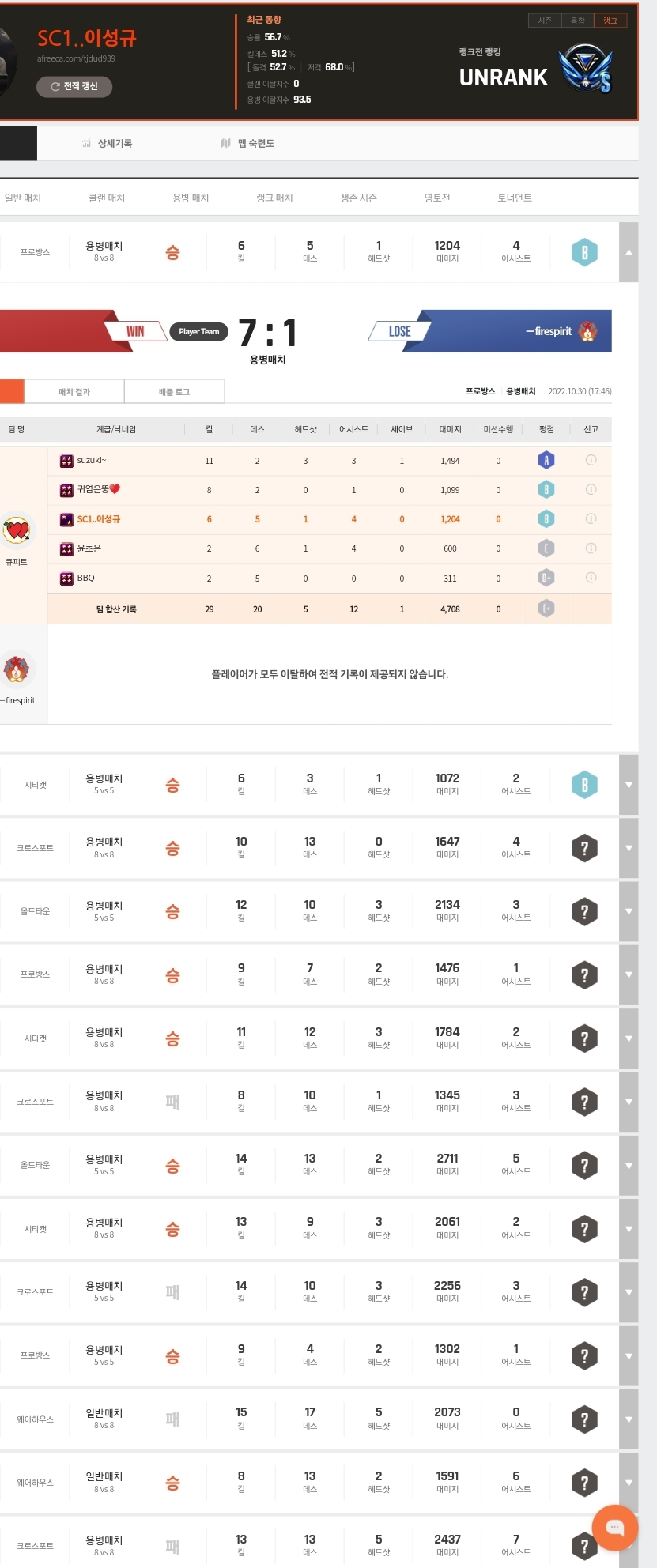The image size is (657, 1568).
Task: Refresh records with 전적 갱신 button
Action: click(x=74, y=86)
